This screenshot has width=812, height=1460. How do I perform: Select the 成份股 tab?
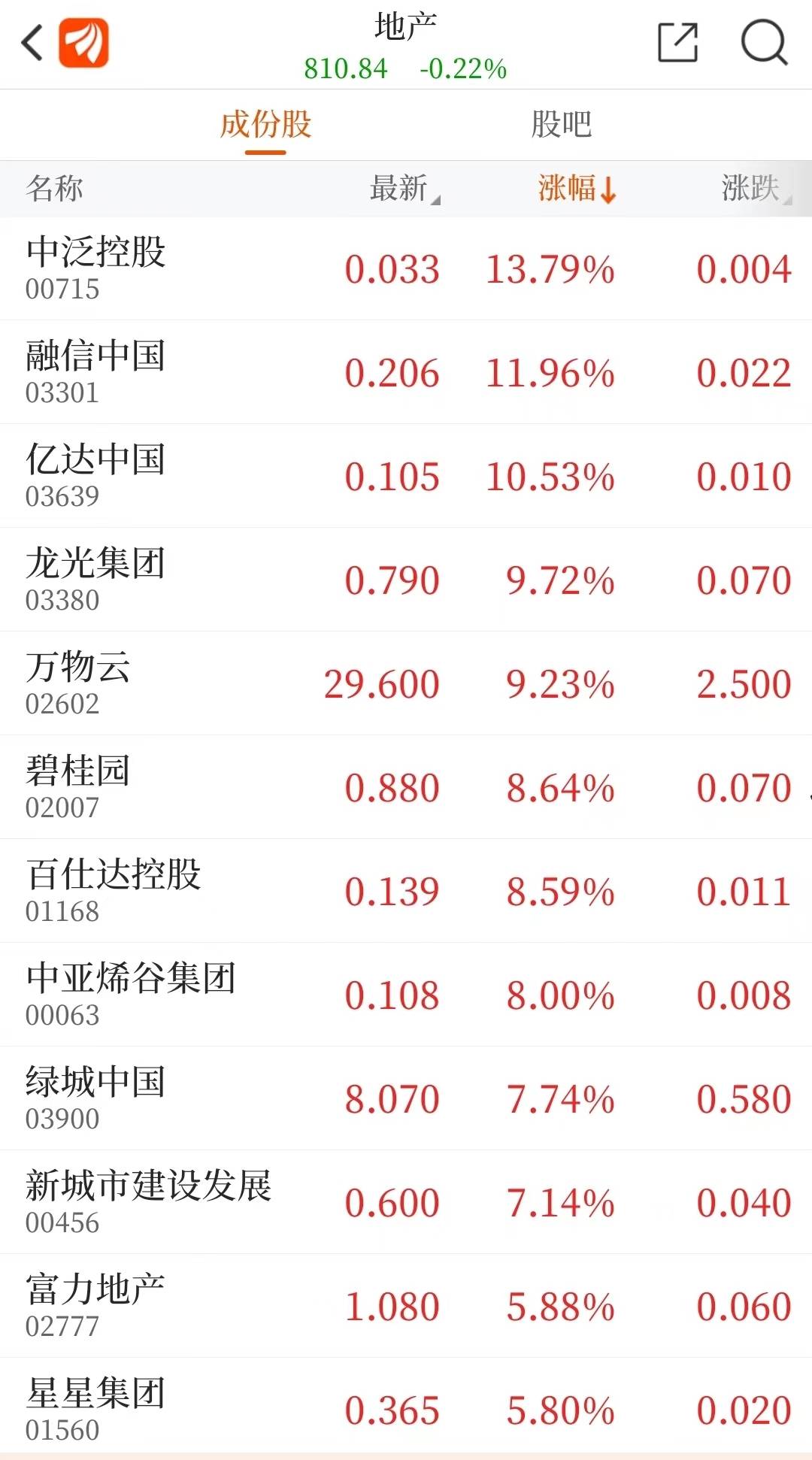(x=265, y=125)
